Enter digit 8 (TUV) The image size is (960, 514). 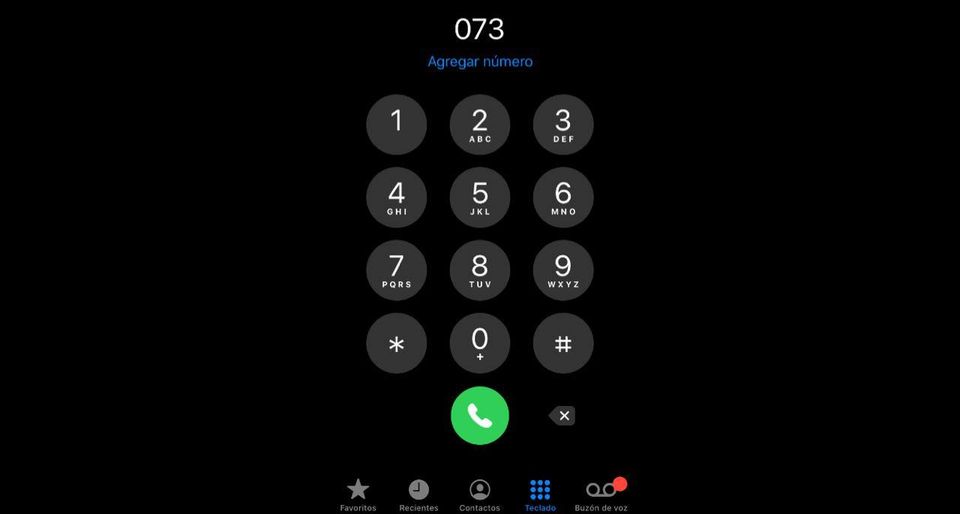480,270
